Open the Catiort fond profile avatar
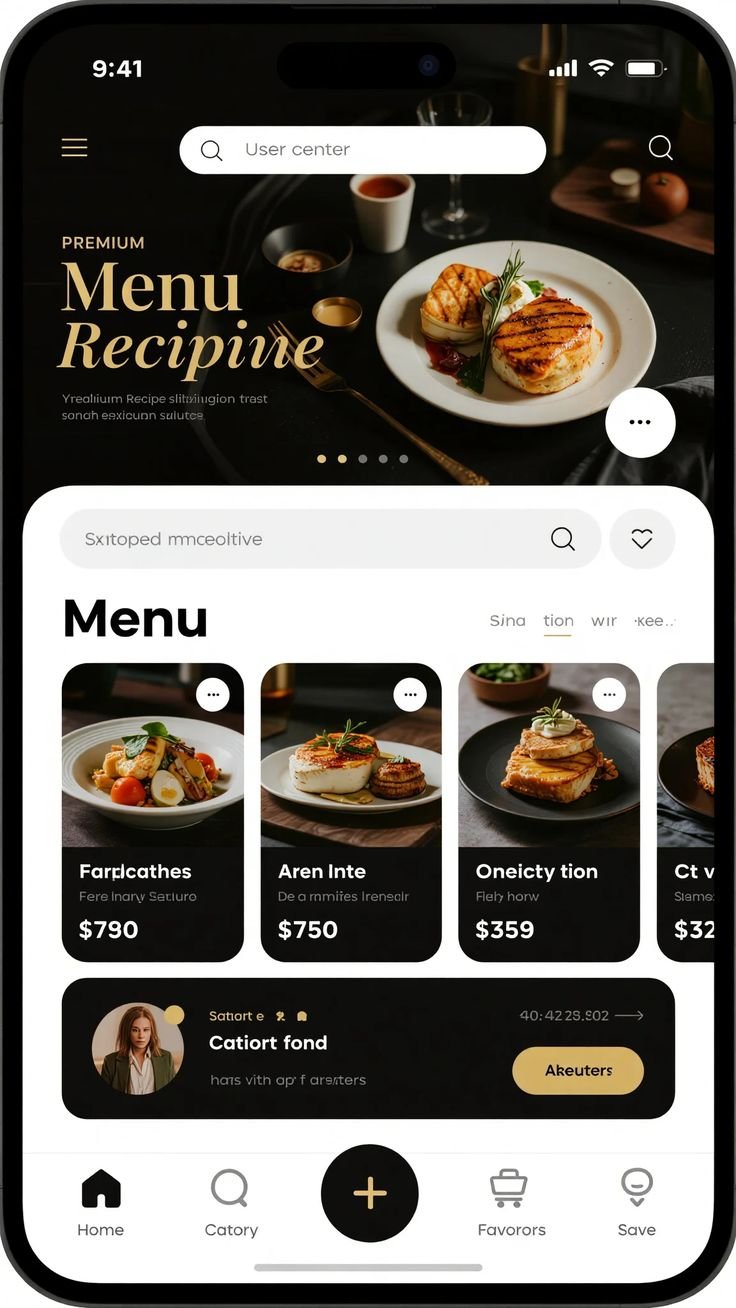The image size is (736, 1308). (x=138, y=1048)
